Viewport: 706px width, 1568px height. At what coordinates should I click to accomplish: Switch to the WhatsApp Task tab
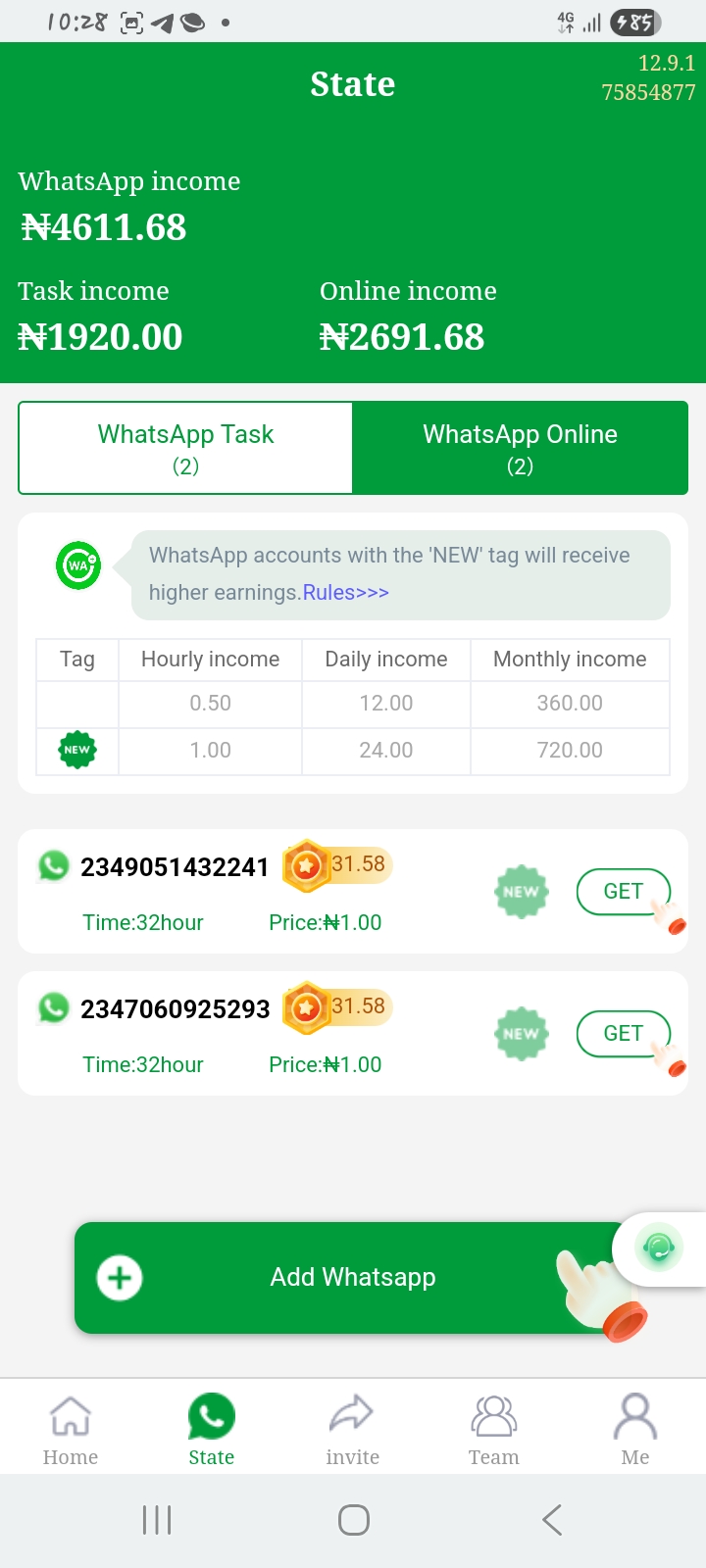pos(185,448)
